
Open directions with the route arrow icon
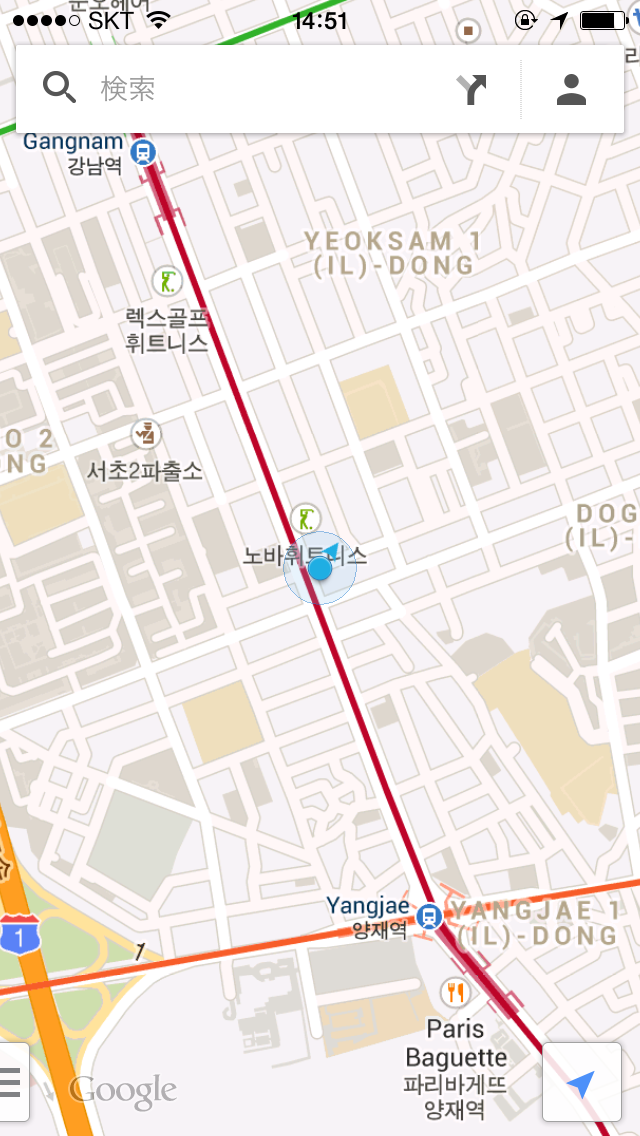[x=472, y=89]
